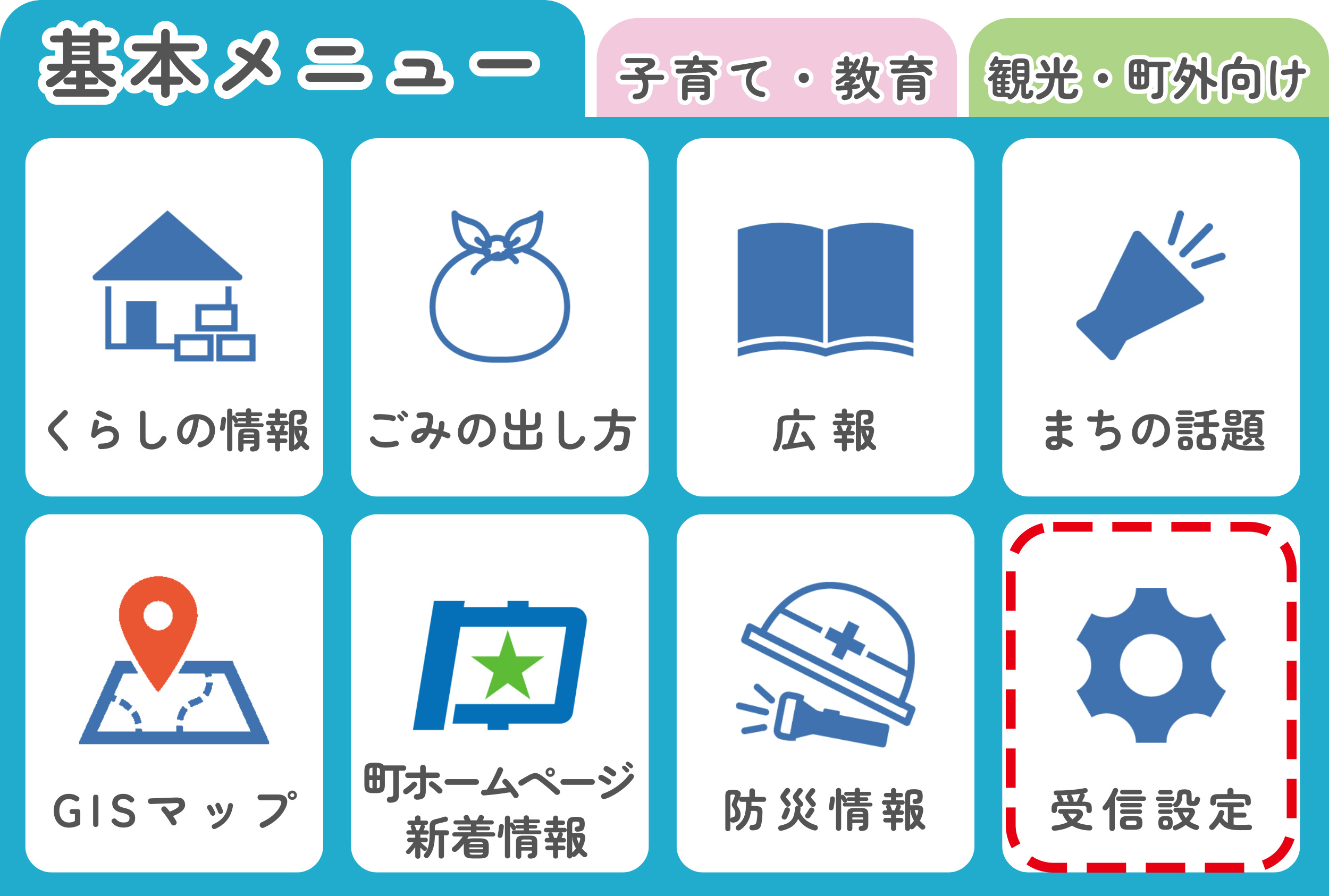Open ごみの出し方 garbage guide

click(x=499, y=317)
